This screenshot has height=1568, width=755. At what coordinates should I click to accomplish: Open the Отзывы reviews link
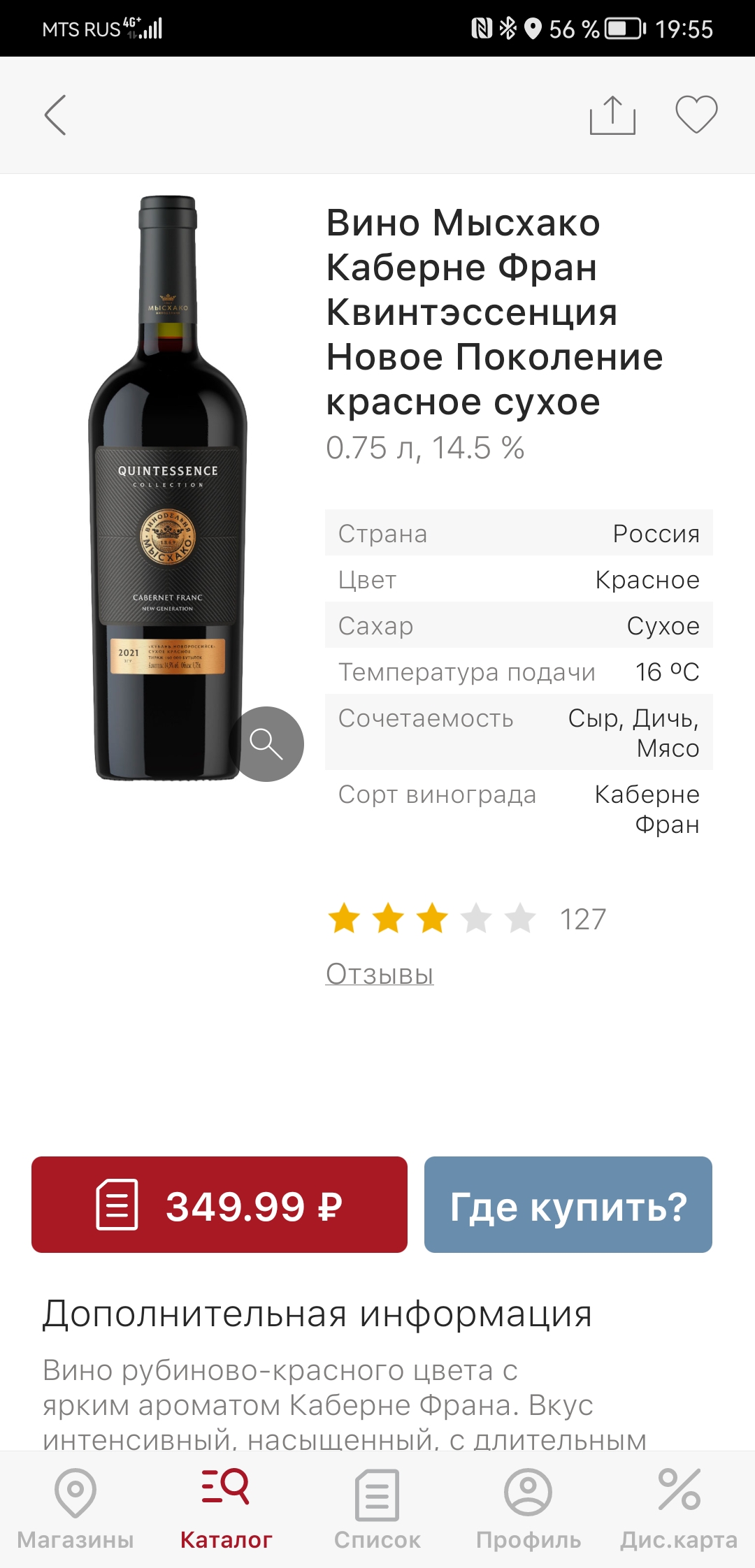tap(380, 973)
